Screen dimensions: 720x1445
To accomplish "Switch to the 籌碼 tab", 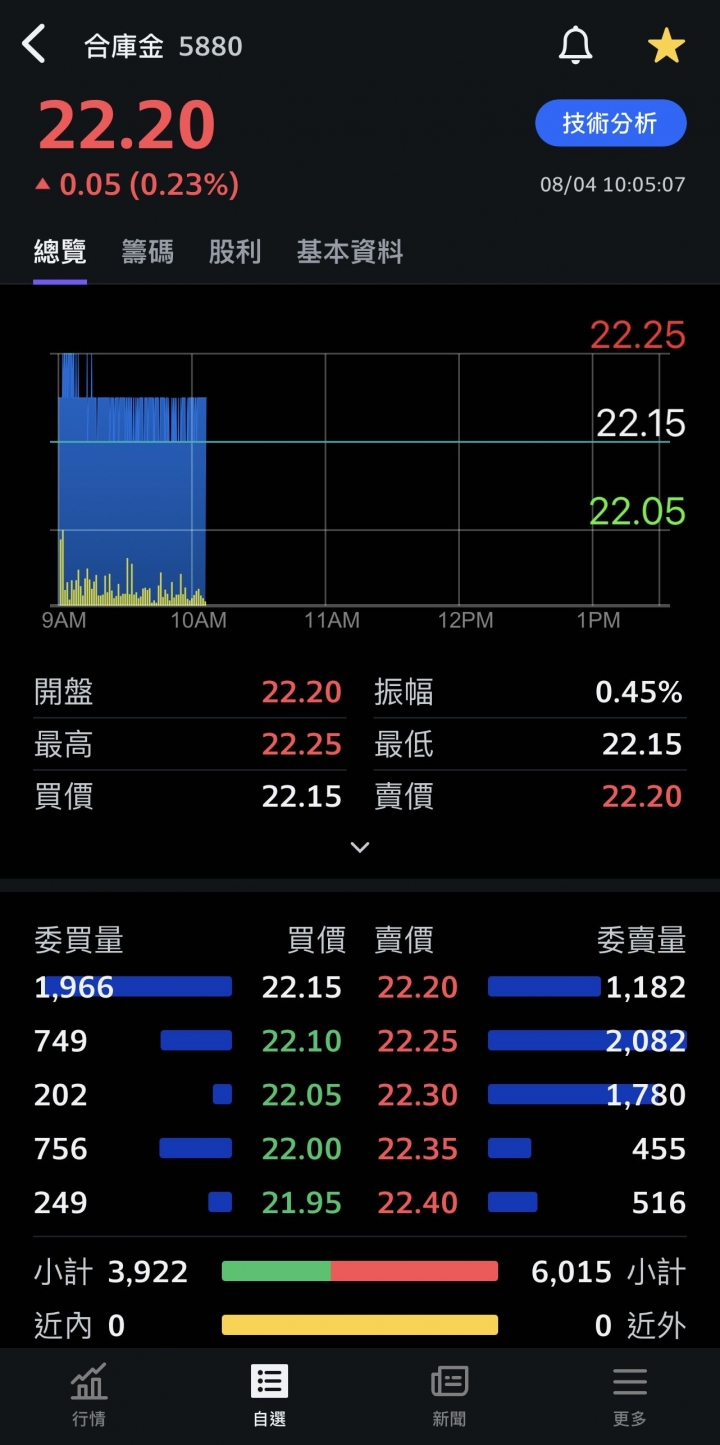I will tap(147, 252).
